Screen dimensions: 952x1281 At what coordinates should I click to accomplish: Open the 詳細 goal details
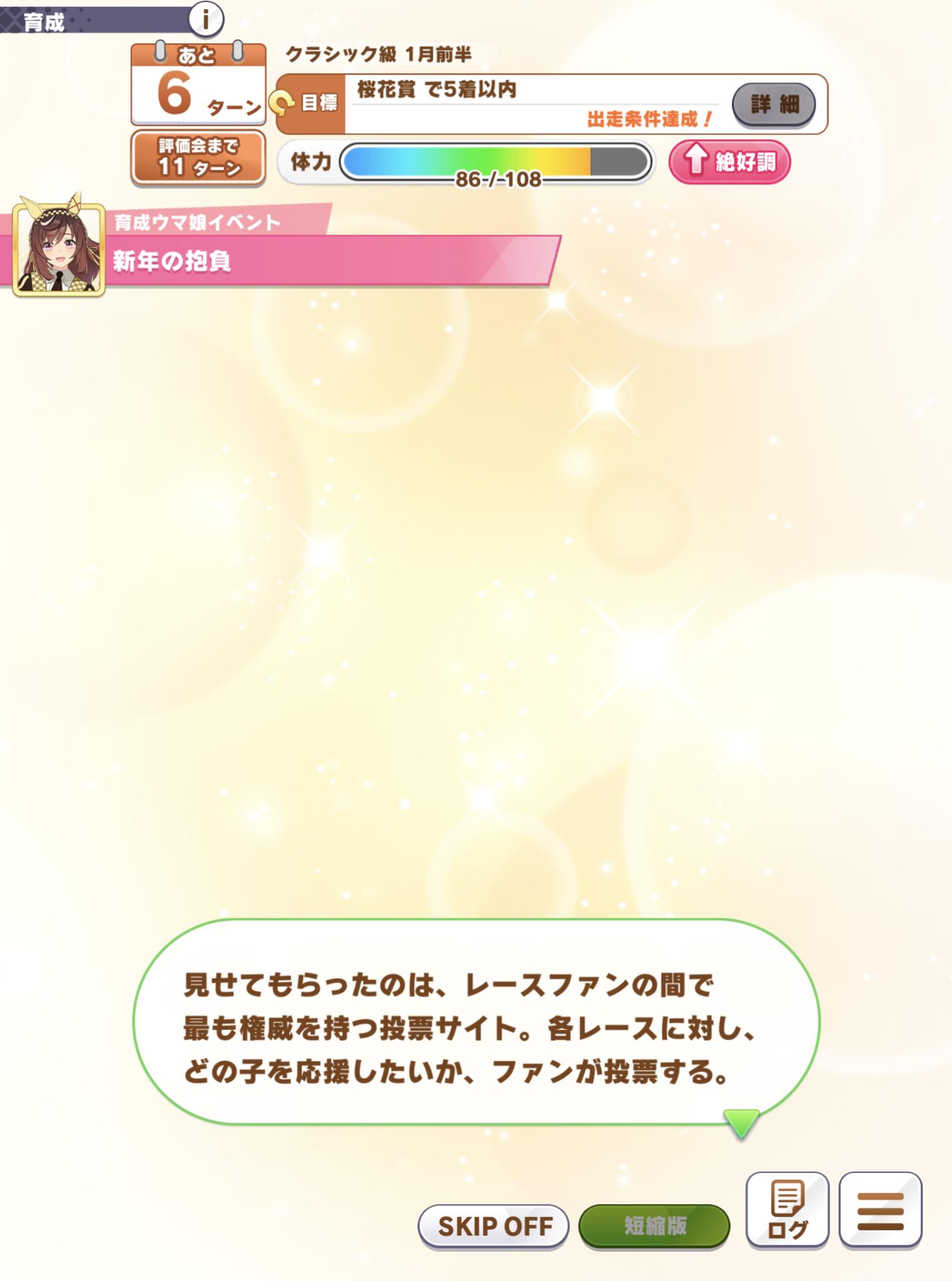(774, 104)
